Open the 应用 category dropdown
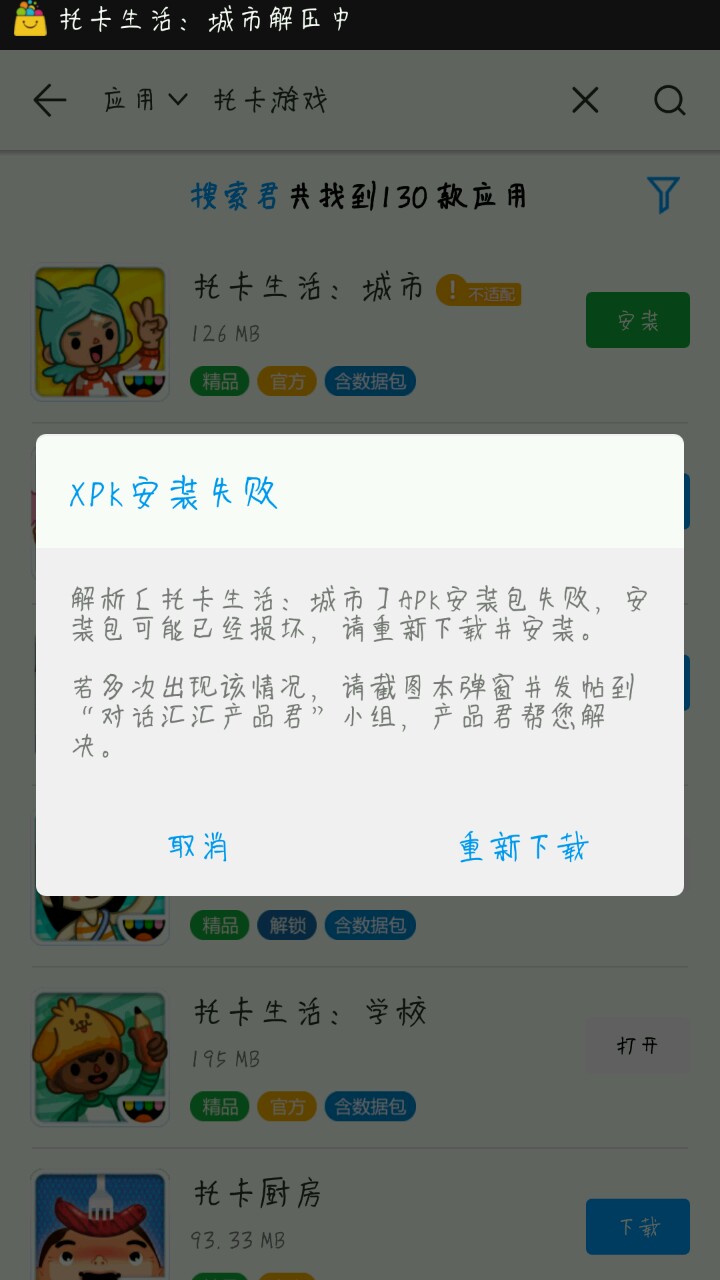 coord(146,100)
